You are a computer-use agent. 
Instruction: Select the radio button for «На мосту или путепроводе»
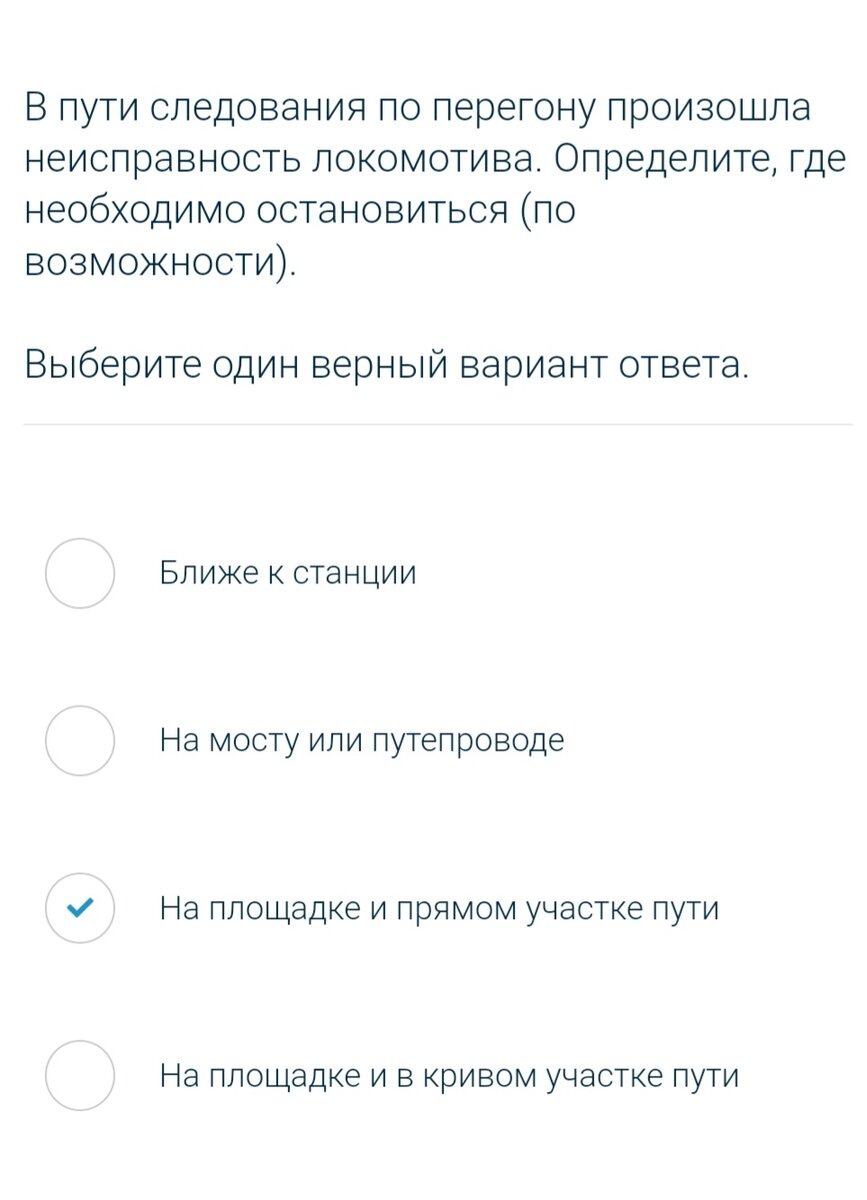pos(83,741)
